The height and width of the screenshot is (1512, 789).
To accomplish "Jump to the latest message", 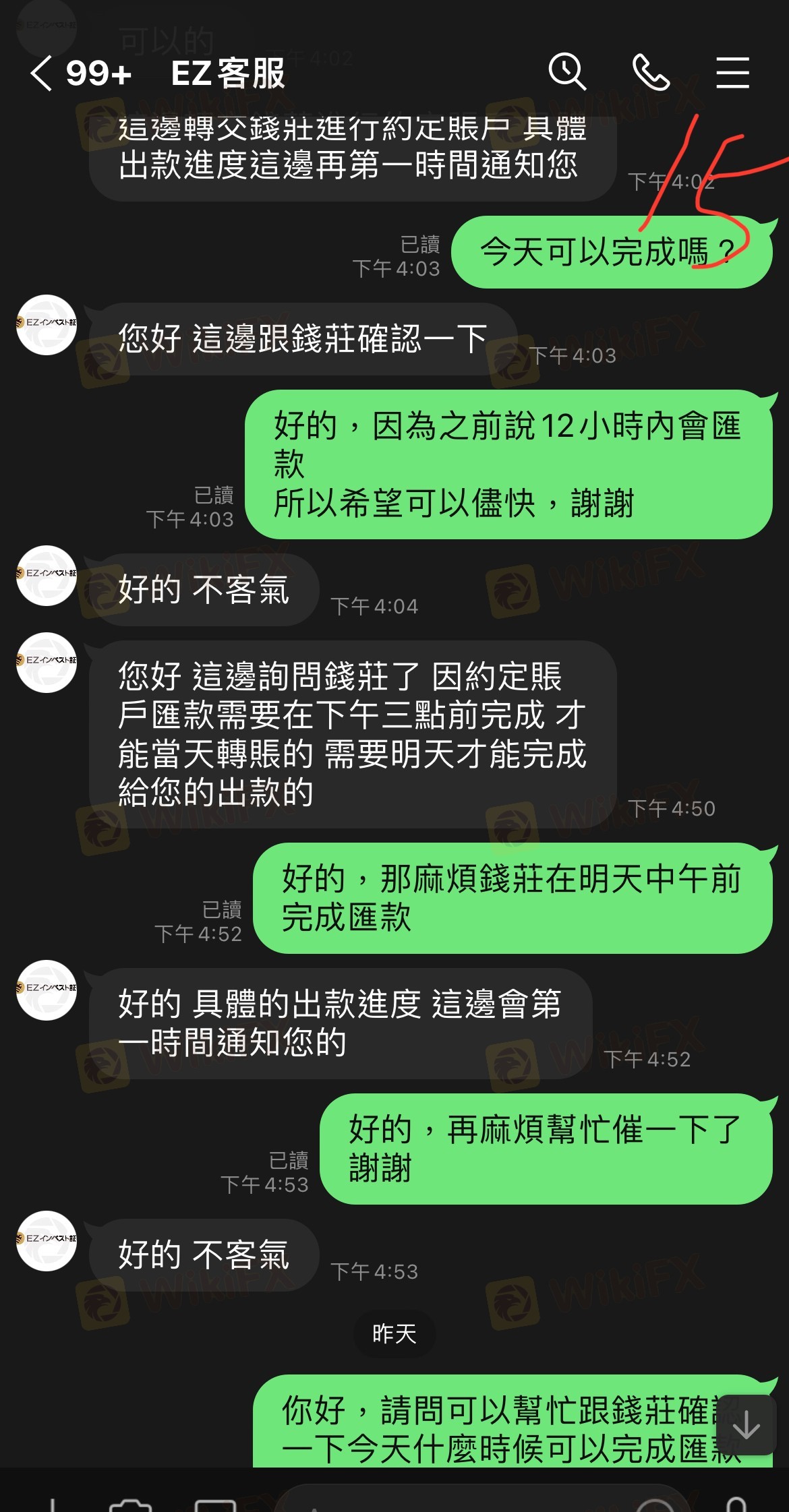I will tap(746, 1425).
